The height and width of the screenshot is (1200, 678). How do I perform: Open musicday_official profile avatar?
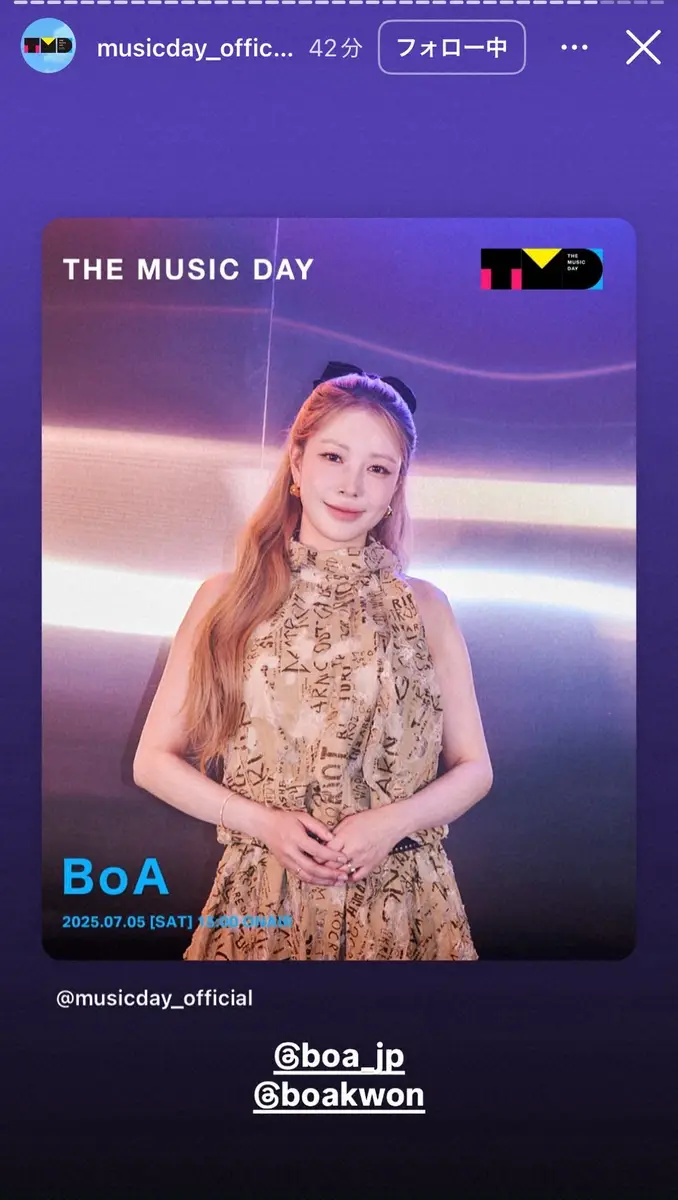(48, 47)
